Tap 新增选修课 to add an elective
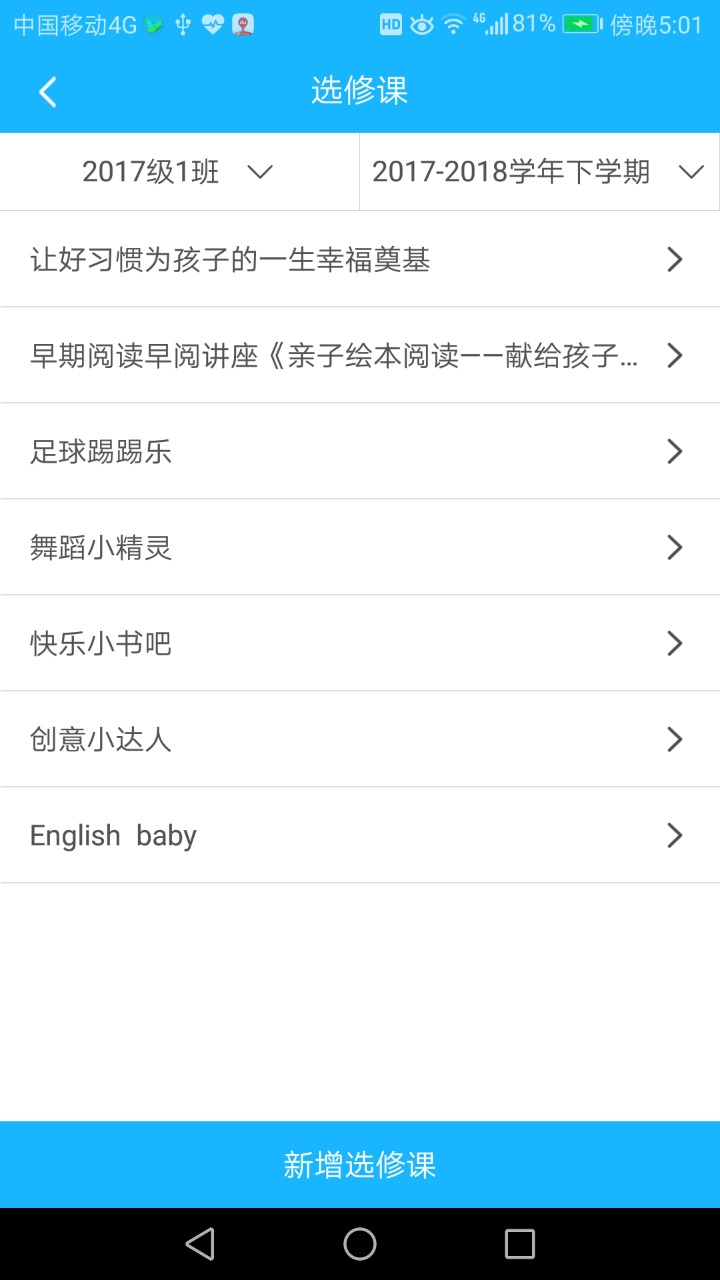Viewport: 720px width, 1280px height. 360,1165
